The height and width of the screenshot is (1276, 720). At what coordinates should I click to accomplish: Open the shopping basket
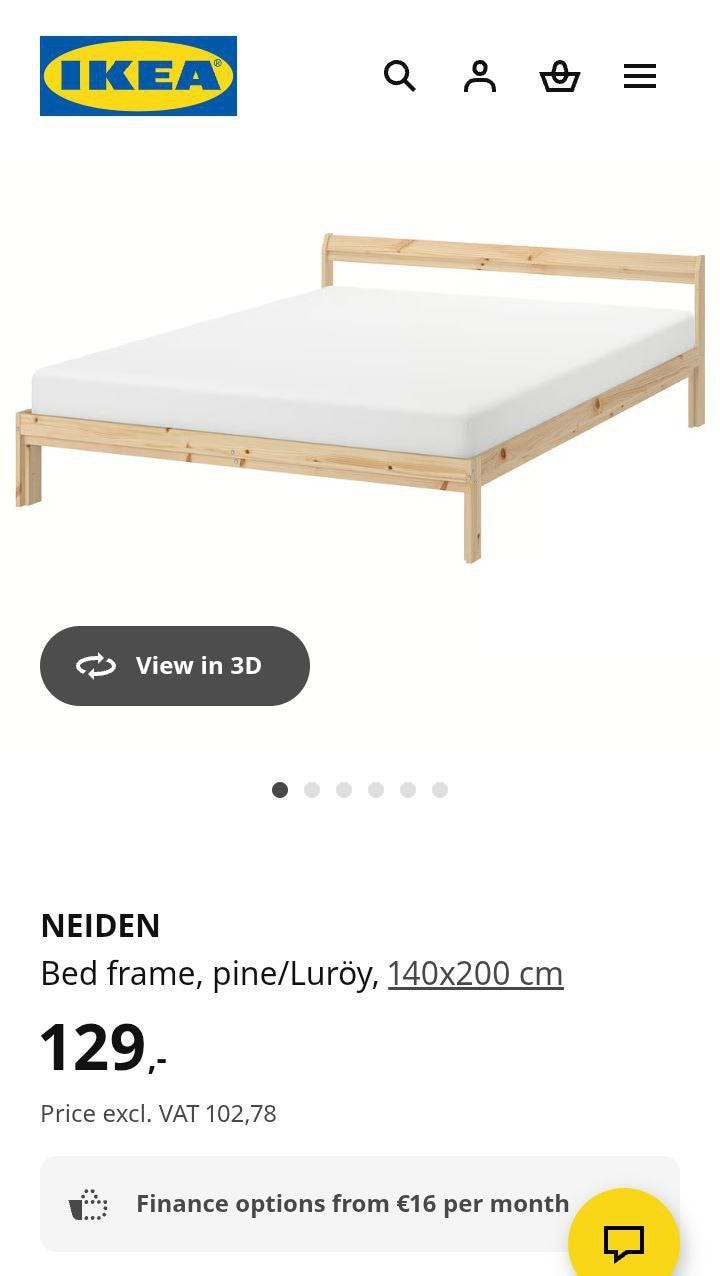[560, 76]
